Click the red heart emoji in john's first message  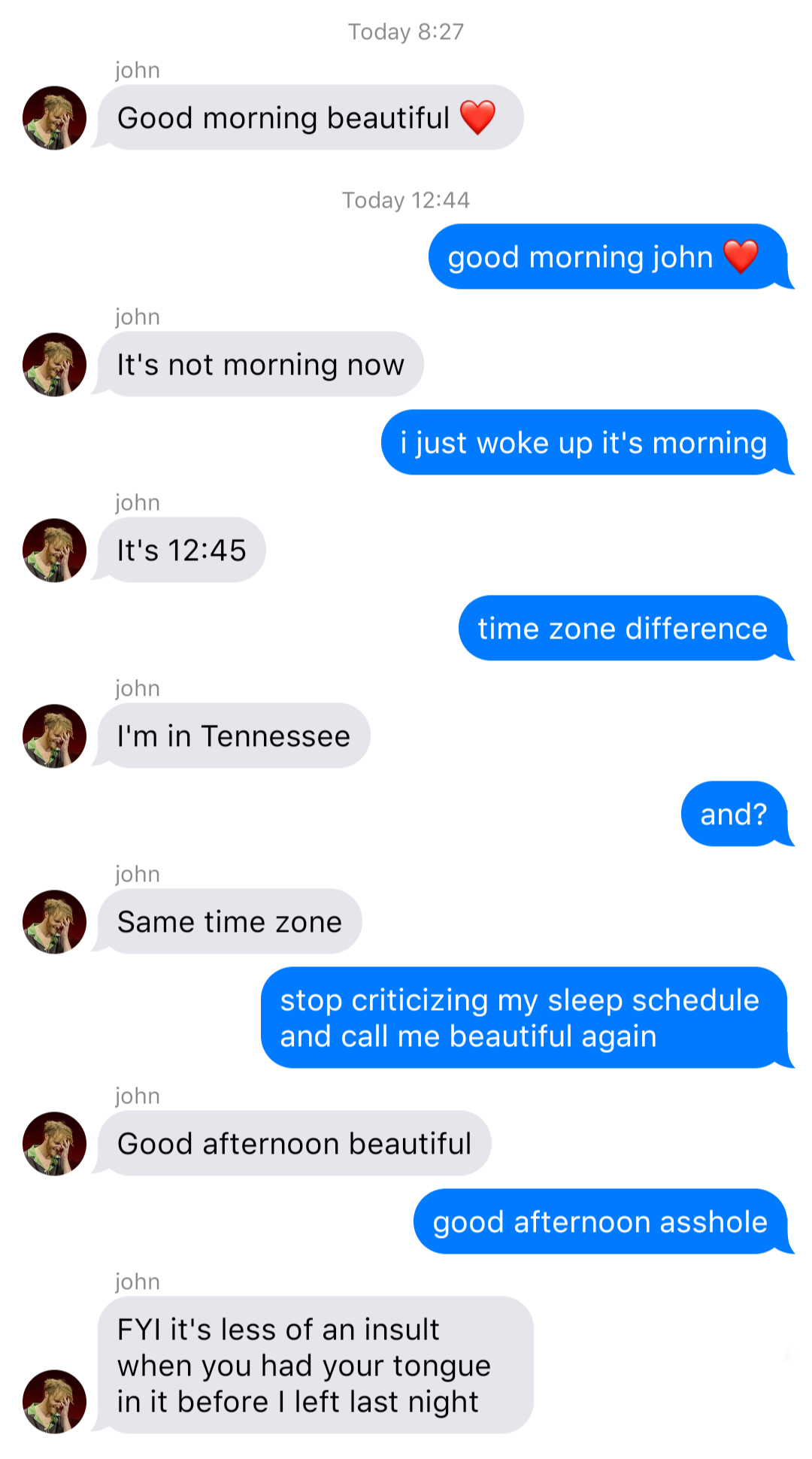coord(477,117)
